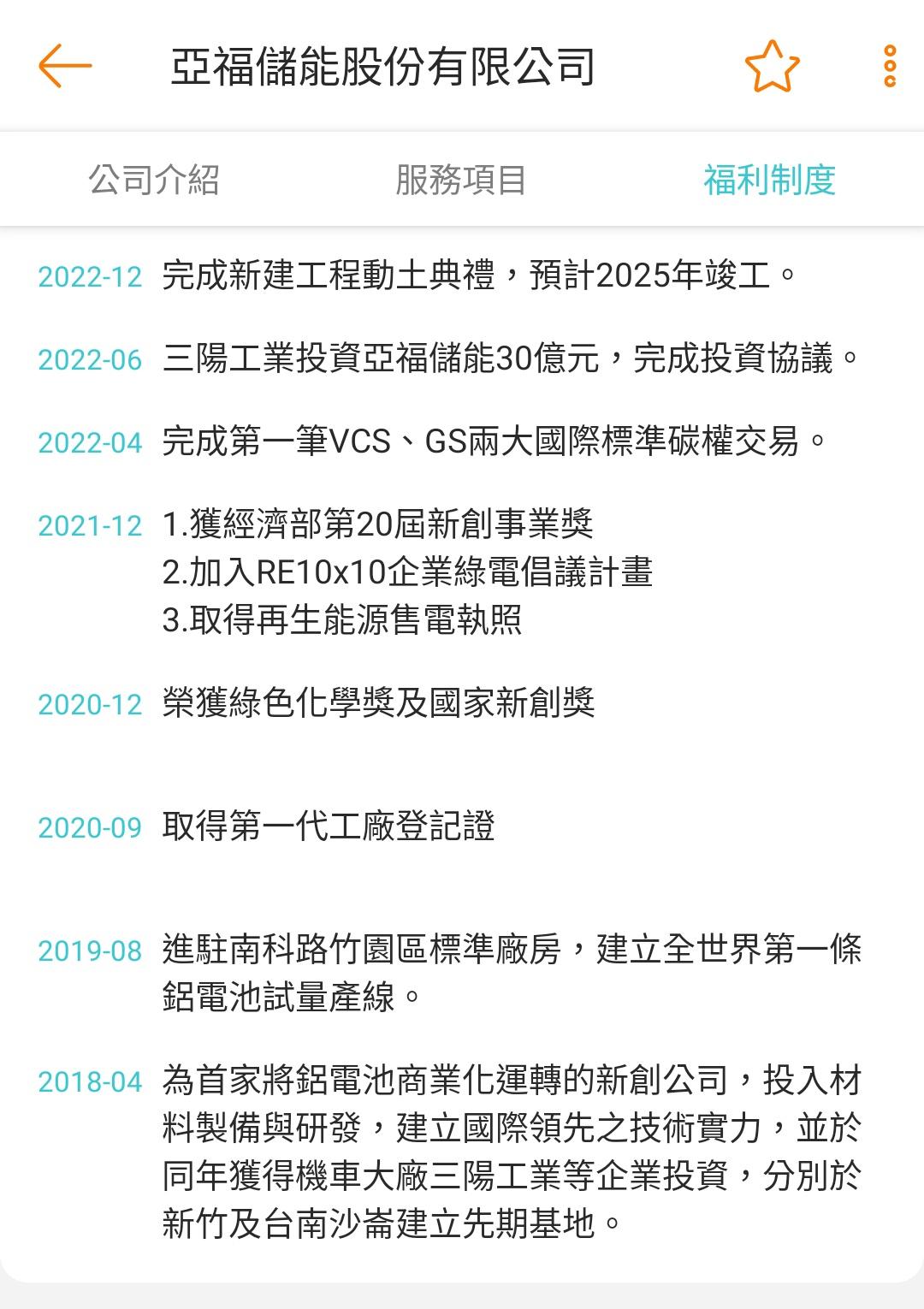Select the 福利制度 tab
Image resolution: width=924 pixels, height=1309 pixels.
pos(769,180)
